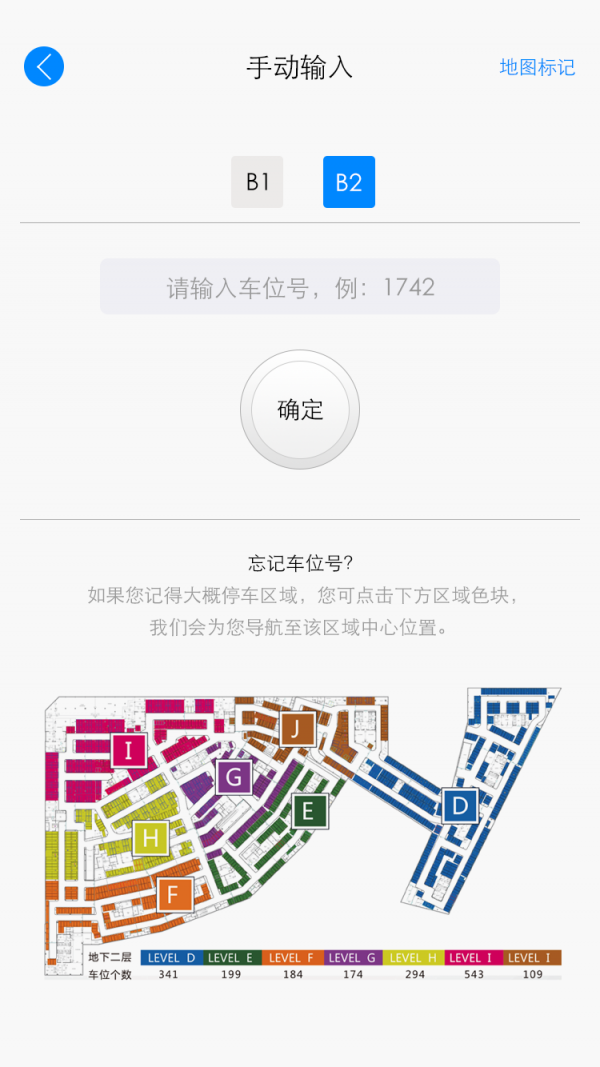Switch to the B1 floor
Screen dimensions: 600x1067
point(257,182)
